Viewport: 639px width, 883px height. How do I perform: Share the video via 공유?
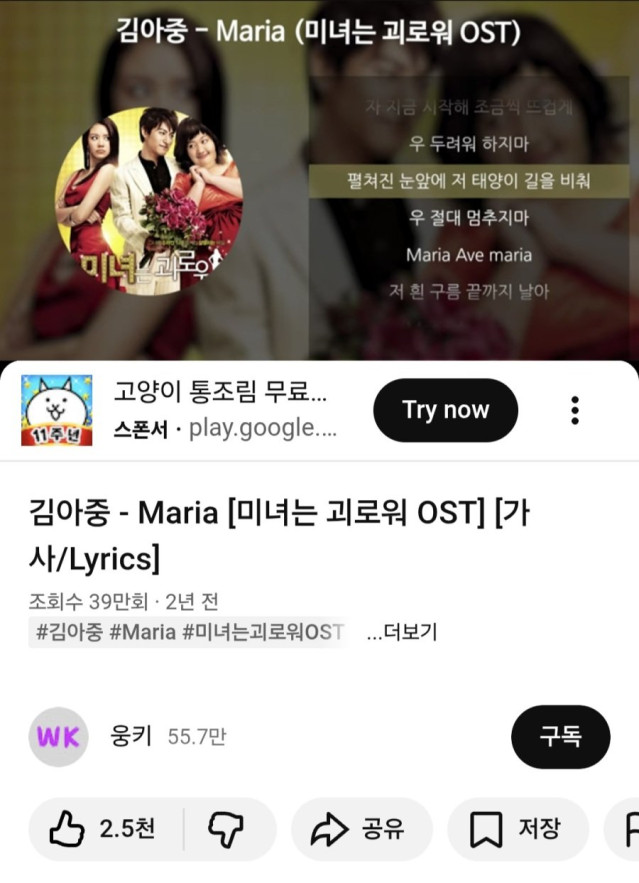pos(360,829)
